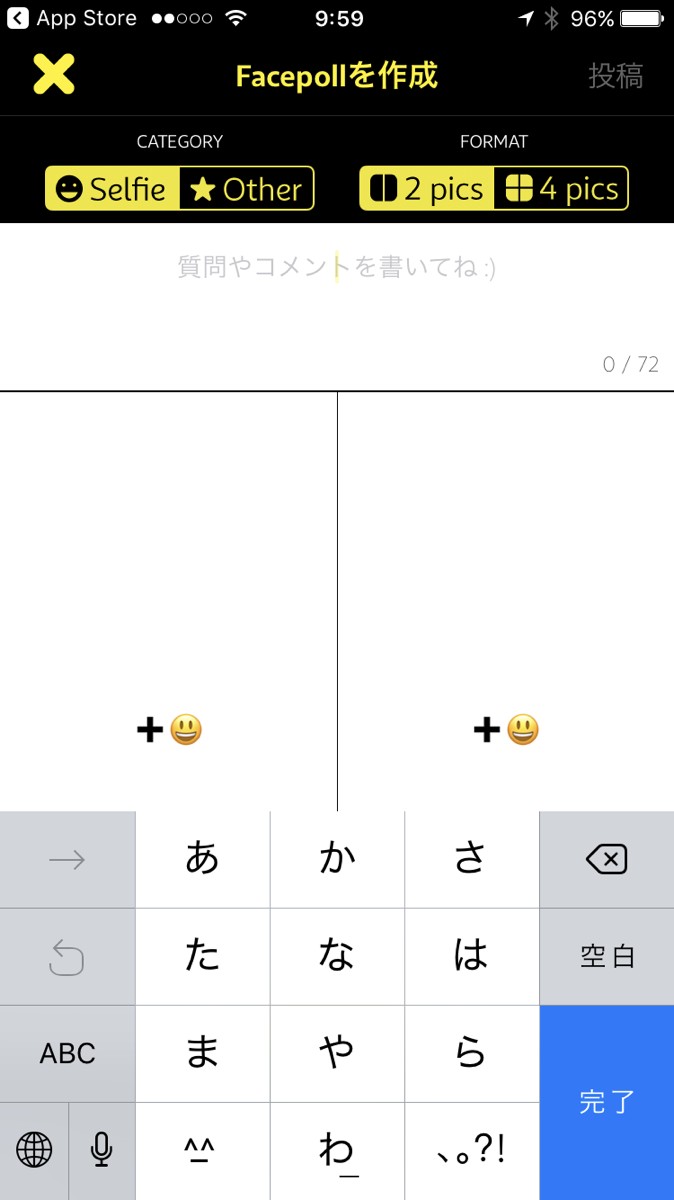Close the Facepoll creation screen

pos(53,75)
